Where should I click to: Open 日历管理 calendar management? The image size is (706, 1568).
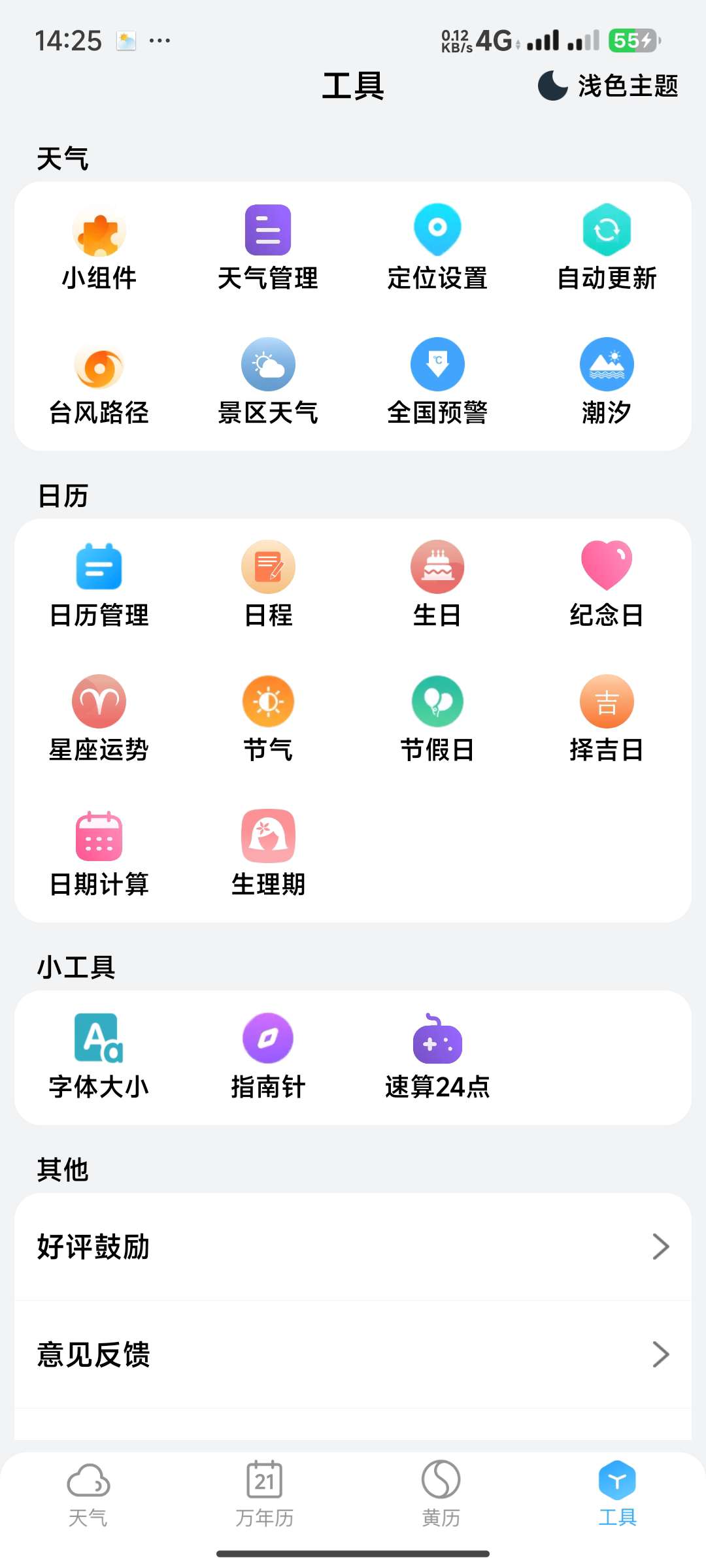pyautogui.click(x=99, y=585)
